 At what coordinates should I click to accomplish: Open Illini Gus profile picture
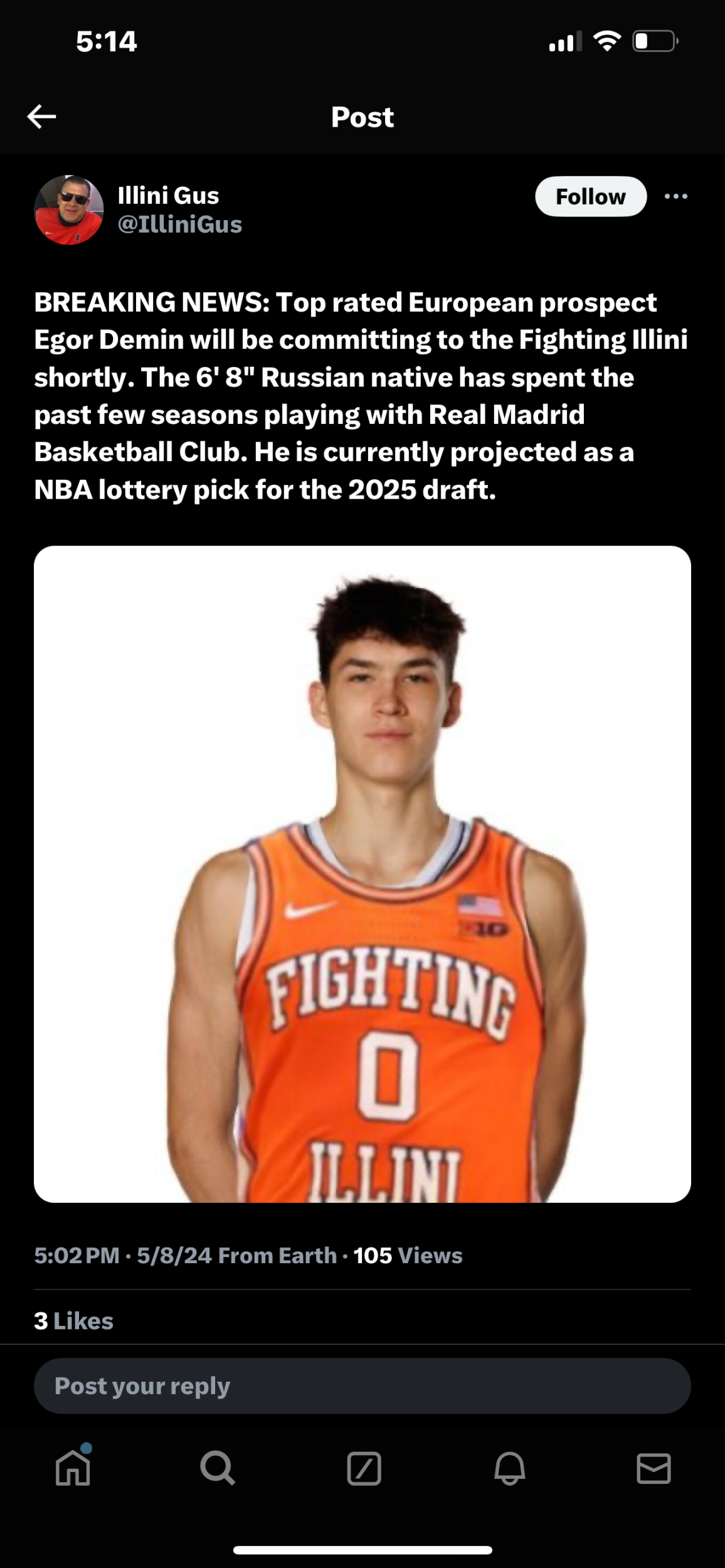(x=69, y=210)
